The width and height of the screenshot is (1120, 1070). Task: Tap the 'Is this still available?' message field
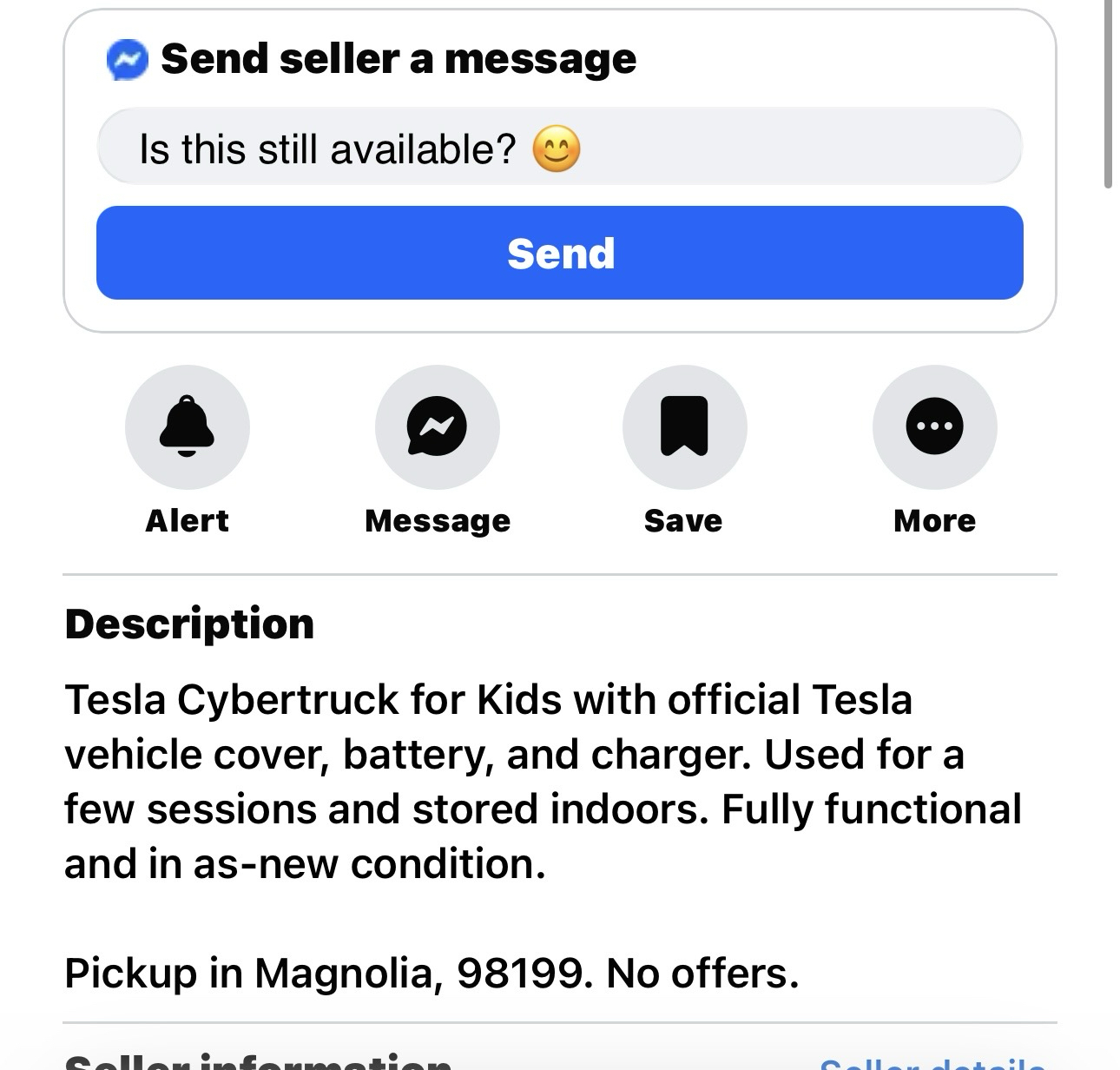559,148
